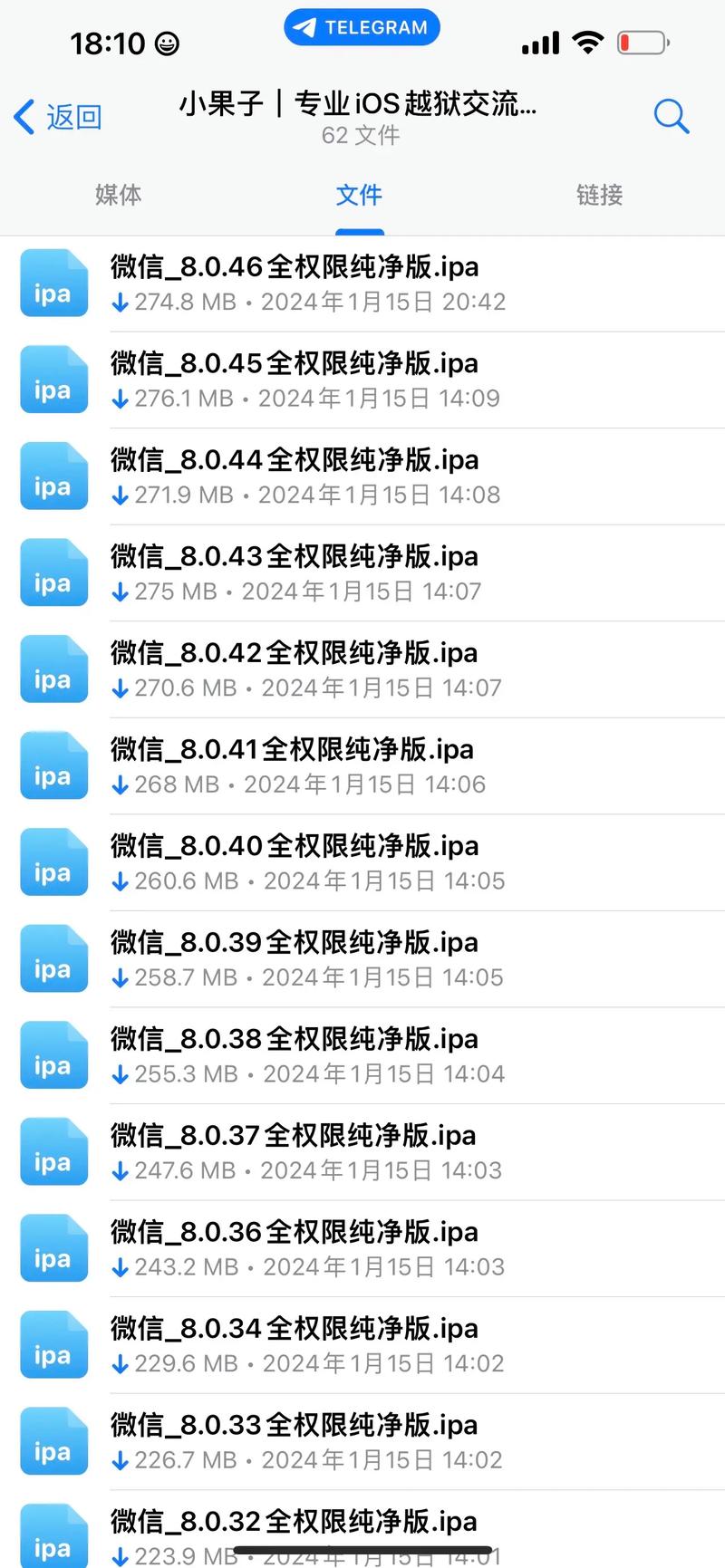Tap the ipa icon for 微信_8.0.46
This screenshot has width=725, height=1568.
pyautogui.click(x=53, y=282)
